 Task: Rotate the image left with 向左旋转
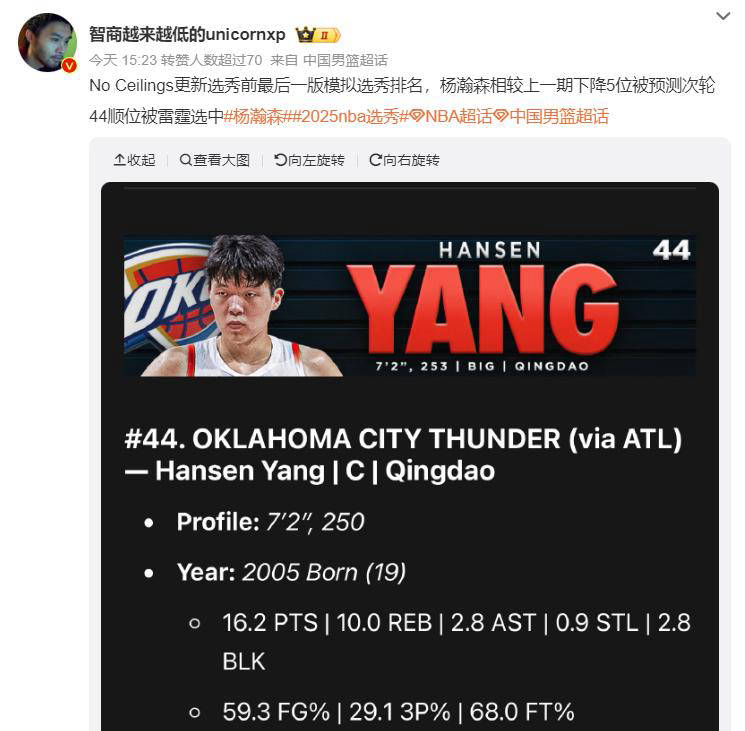[309, 160]
